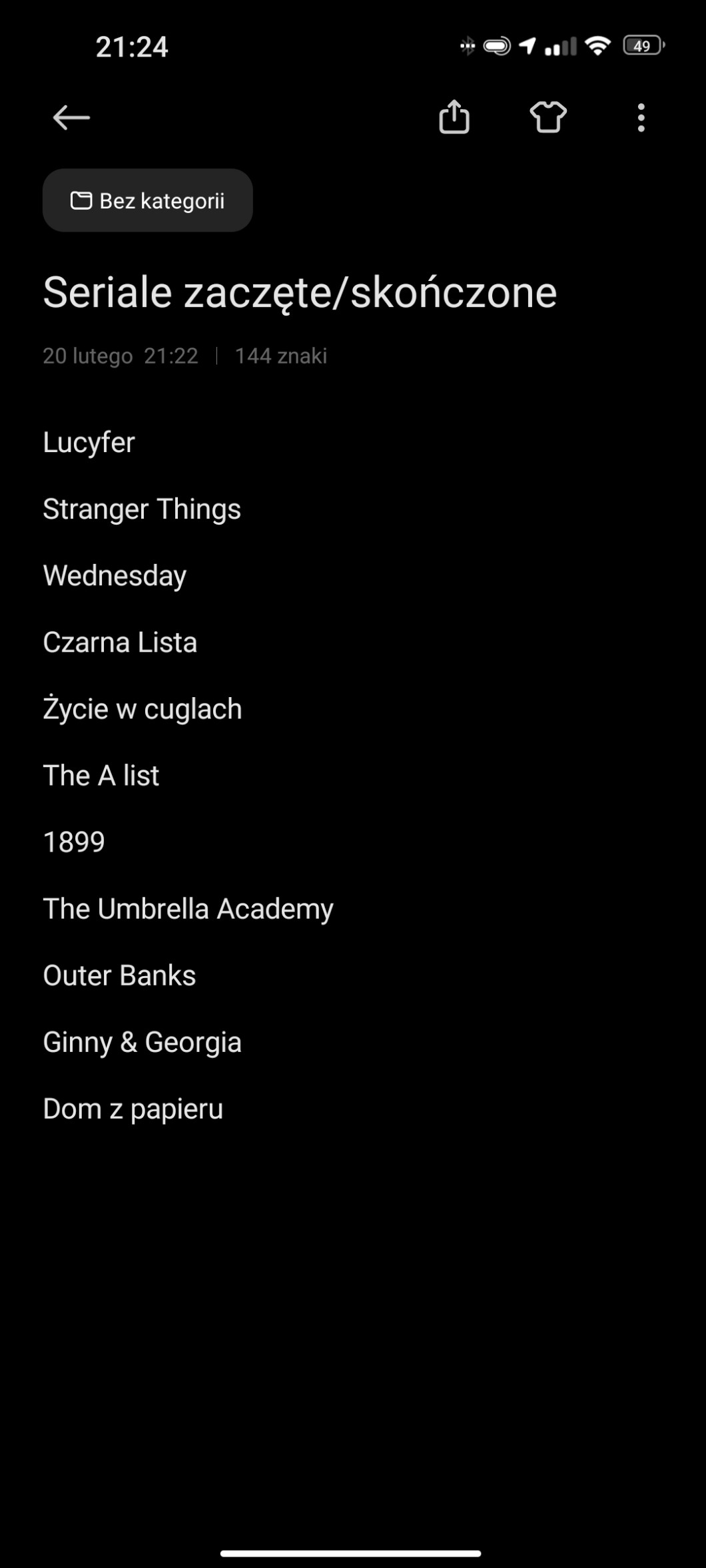
Task: Open the note theme shirt icon
Action: tap(547, 117)
